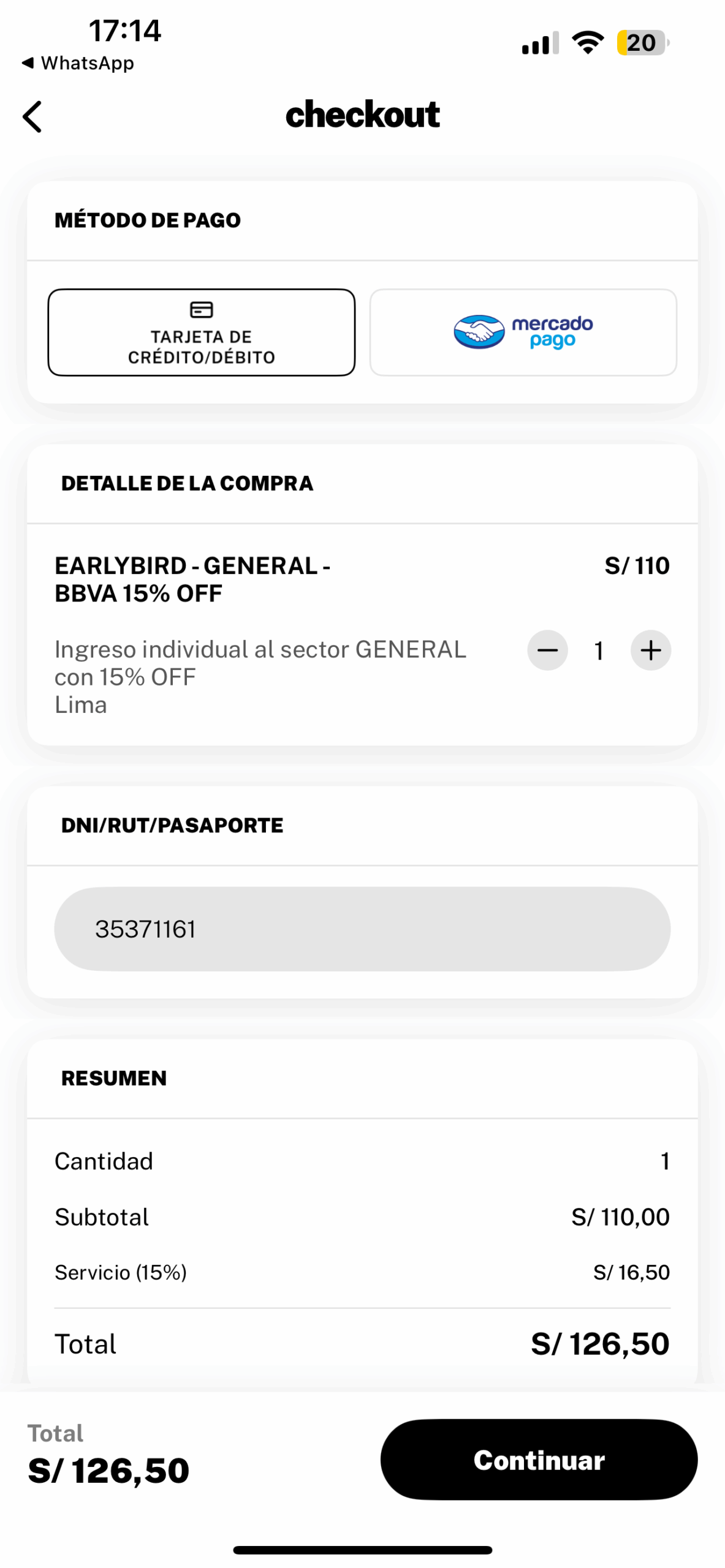The height and width of the screenshot is (1568, 725).
Task: Decrease ticket quantity with the minus button
Action: point(547,650)
